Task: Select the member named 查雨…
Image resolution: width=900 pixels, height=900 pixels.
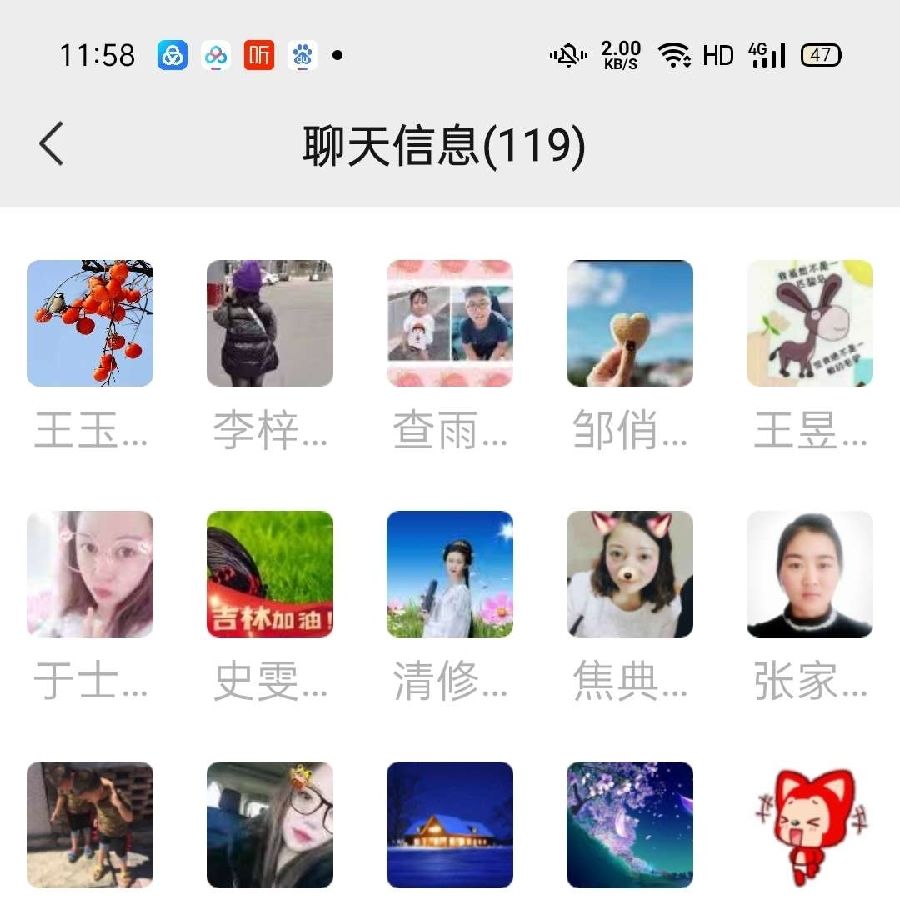Action: [450, 323]
